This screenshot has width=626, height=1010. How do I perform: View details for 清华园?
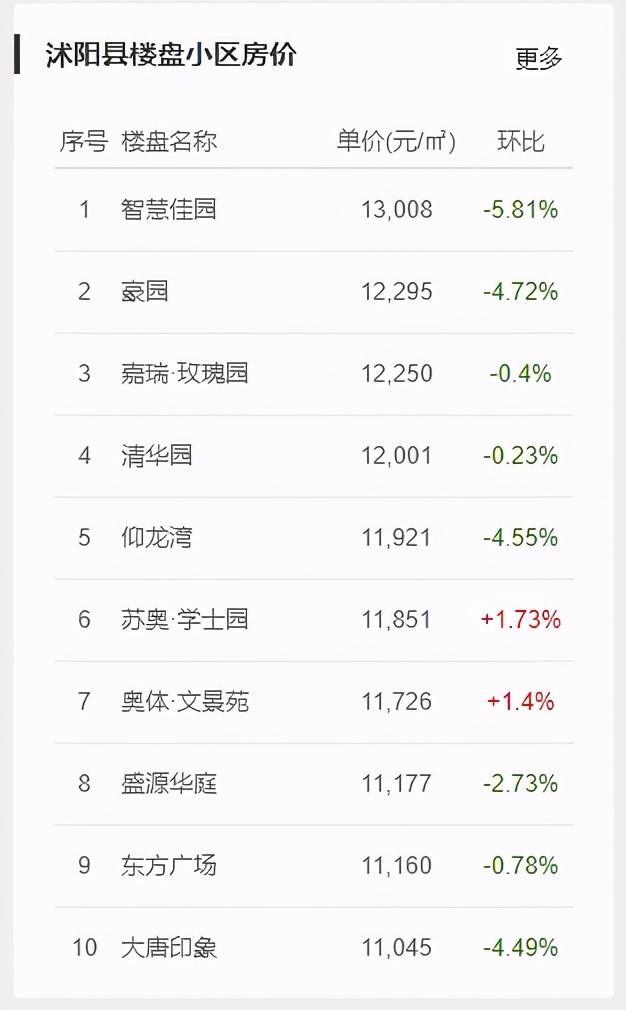[x=314, y=456]
